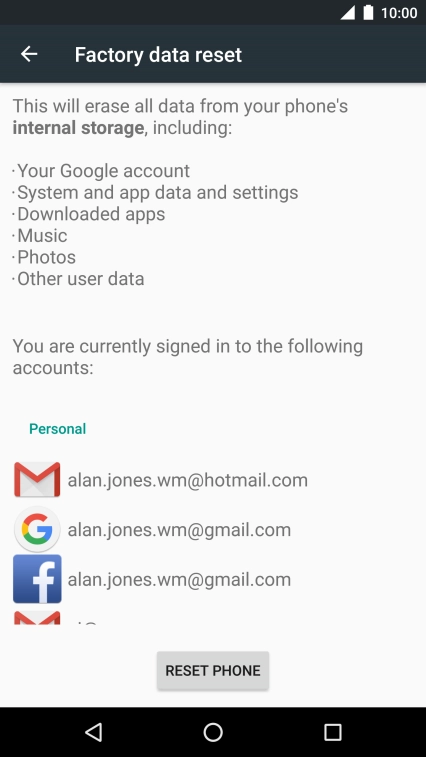Tap the RESET PHONE button
The height and width of the screenshot is (757, 426).
[x=213, y=670]
